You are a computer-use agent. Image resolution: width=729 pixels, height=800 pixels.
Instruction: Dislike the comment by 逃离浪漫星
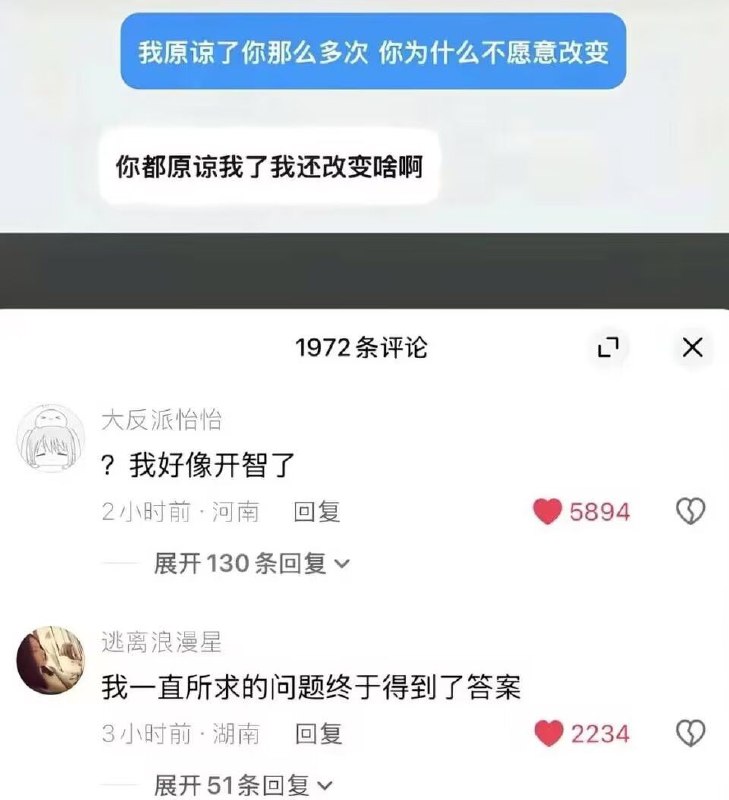(x=691, y=734)
